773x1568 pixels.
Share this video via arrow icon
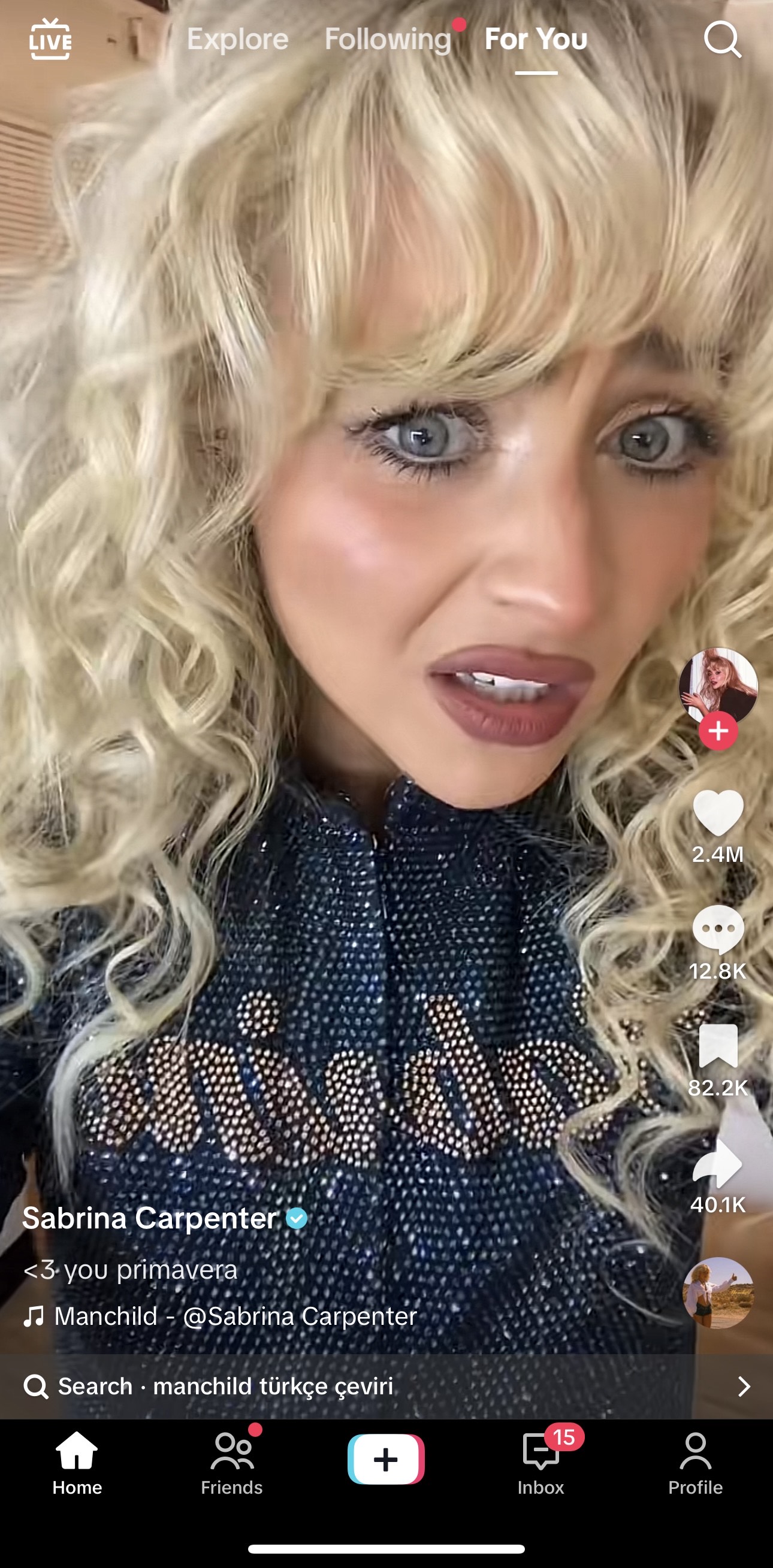(x=718, y=1163)
